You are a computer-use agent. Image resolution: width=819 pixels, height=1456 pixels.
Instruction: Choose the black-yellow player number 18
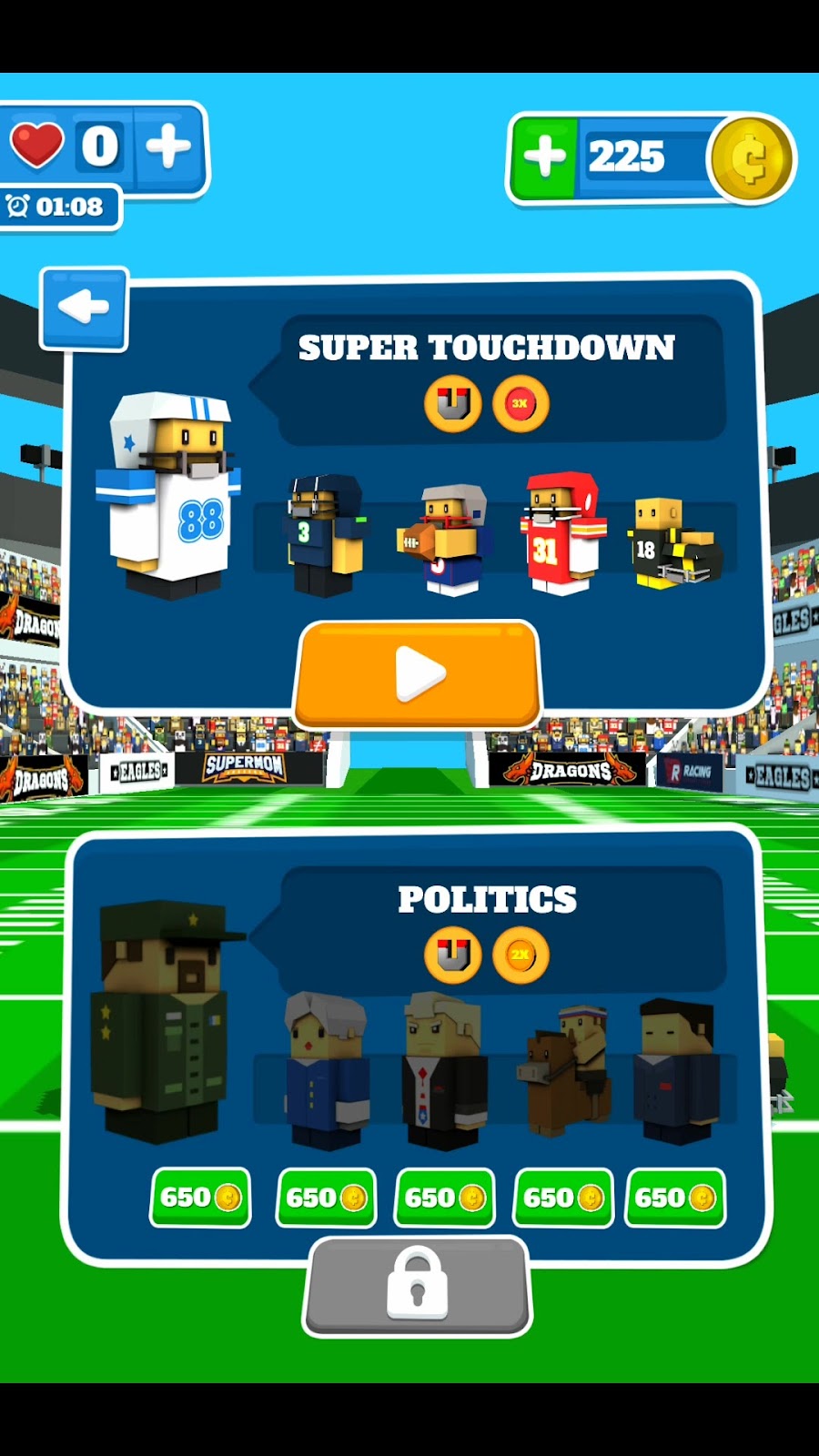point(674,544)
